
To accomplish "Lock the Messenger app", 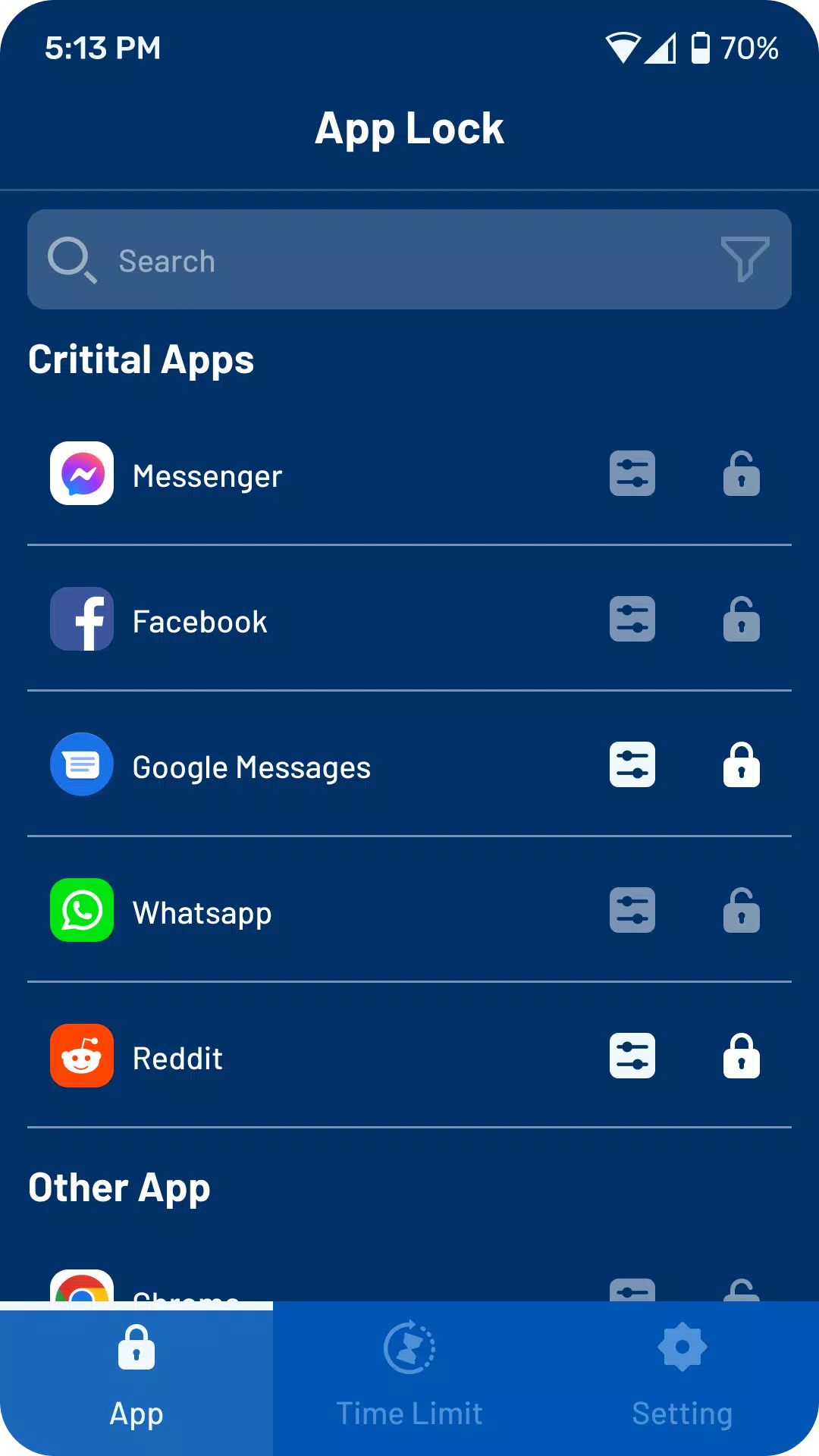I will click(741, 473).
